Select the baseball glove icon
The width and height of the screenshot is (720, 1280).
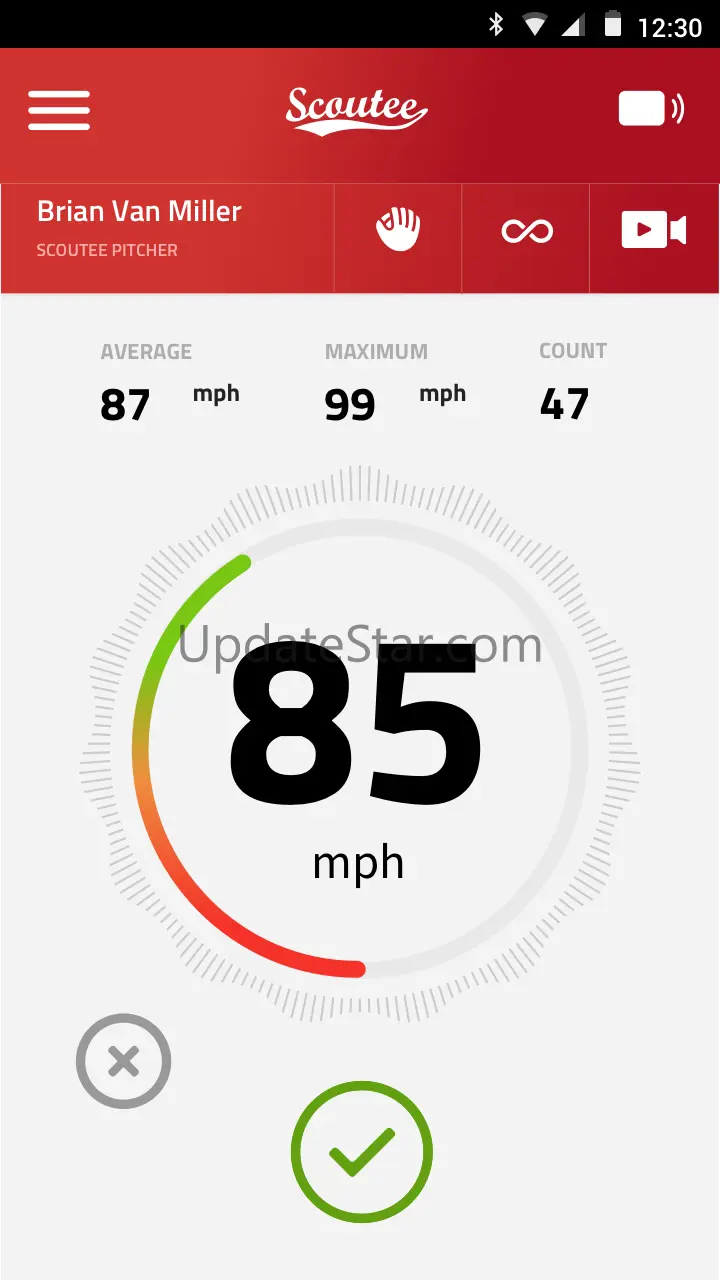tap(398, 230)
